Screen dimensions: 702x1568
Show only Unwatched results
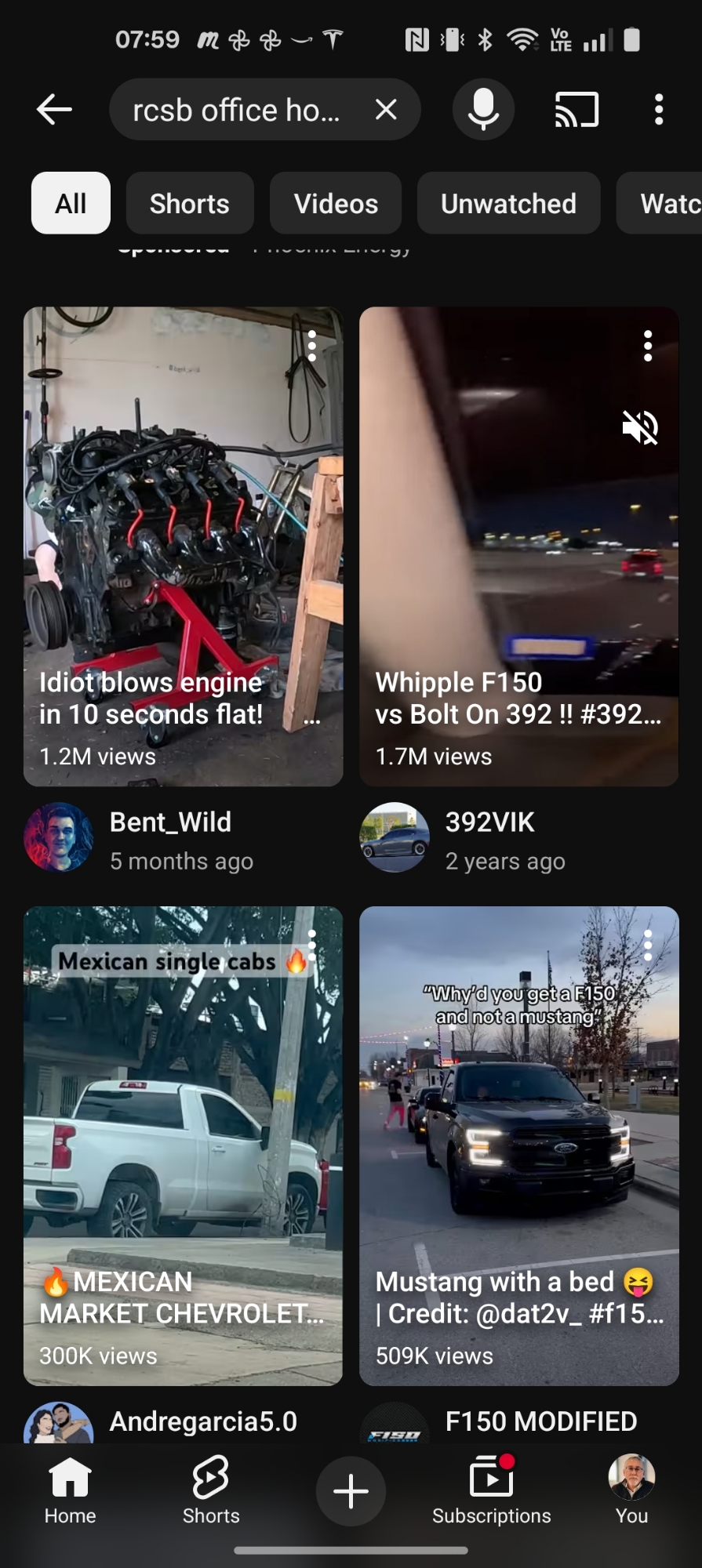tap(508, 204)
